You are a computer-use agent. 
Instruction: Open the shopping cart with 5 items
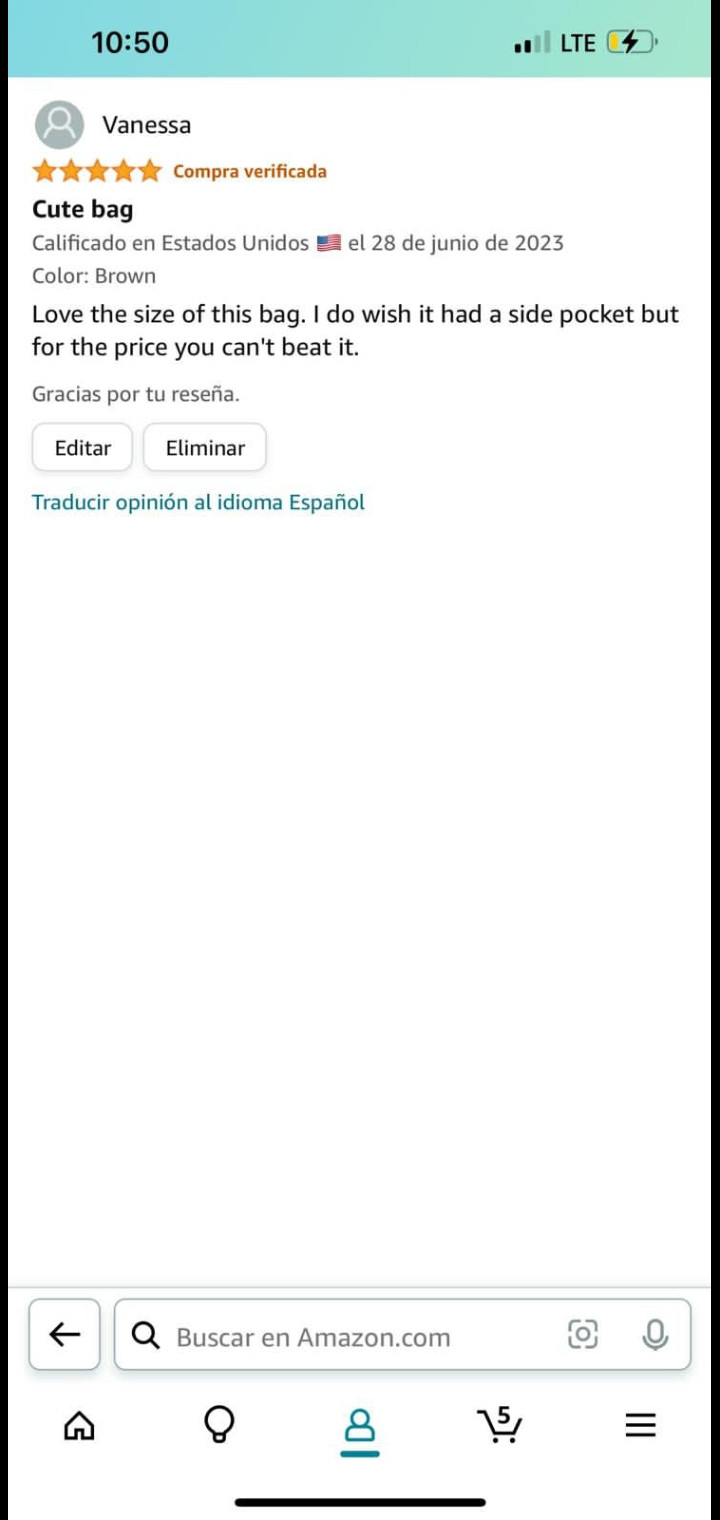[x=499, y=1425]
